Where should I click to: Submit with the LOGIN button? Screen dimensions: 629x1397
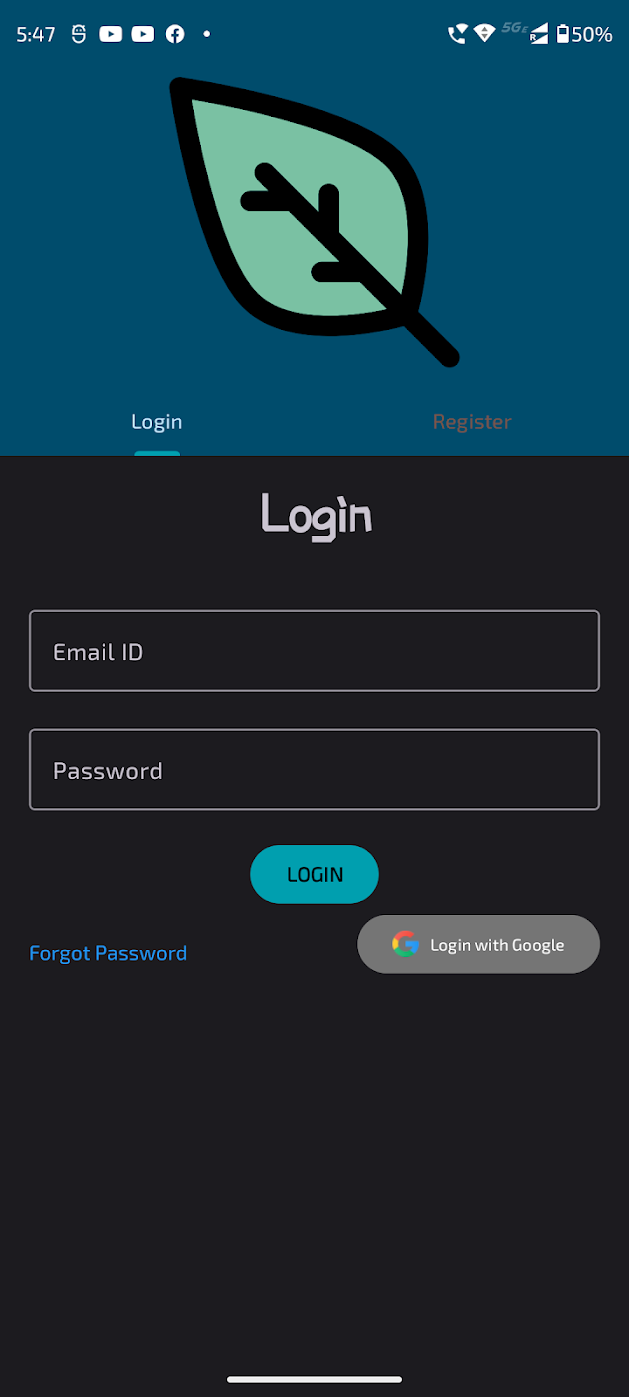(314, 874)
